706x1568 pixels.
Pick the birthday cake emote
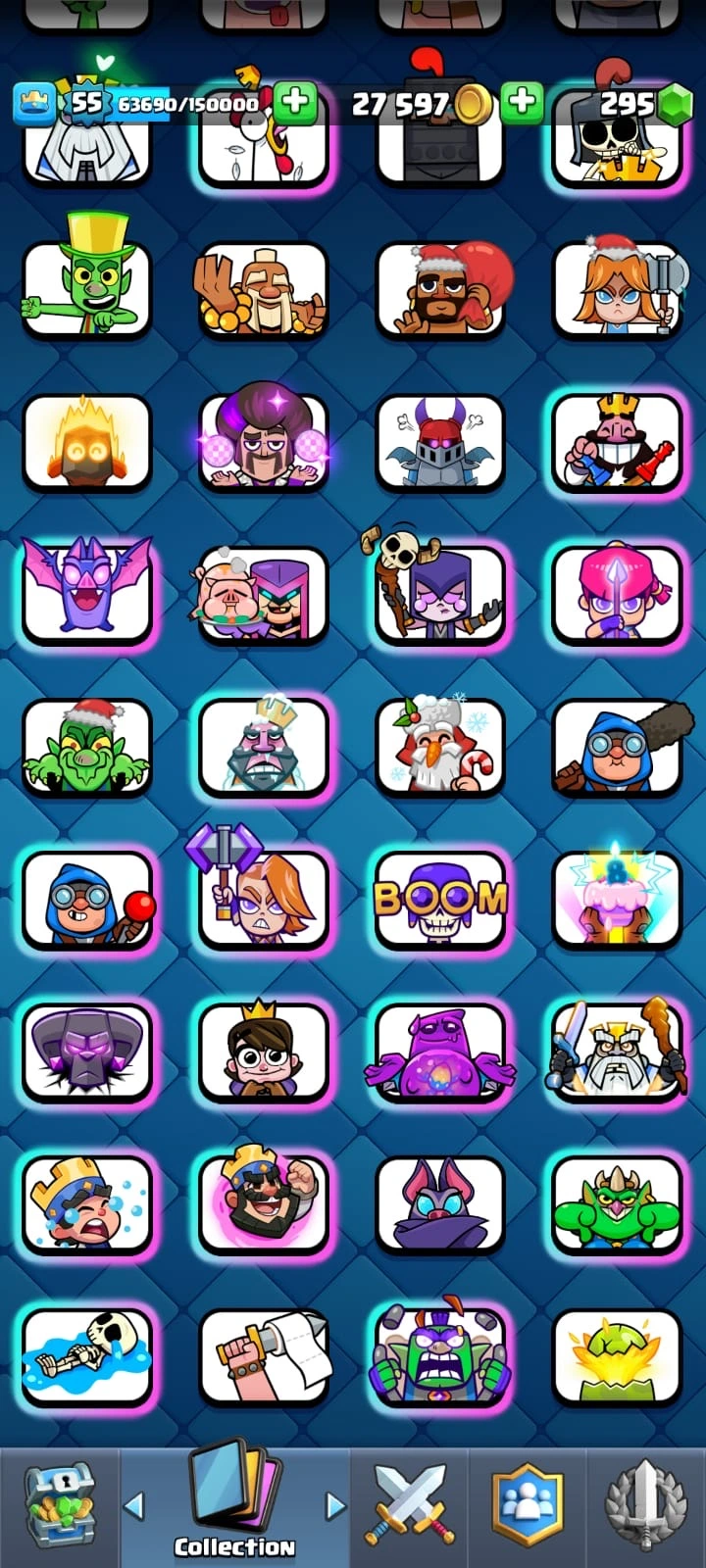tap(617, 899)
